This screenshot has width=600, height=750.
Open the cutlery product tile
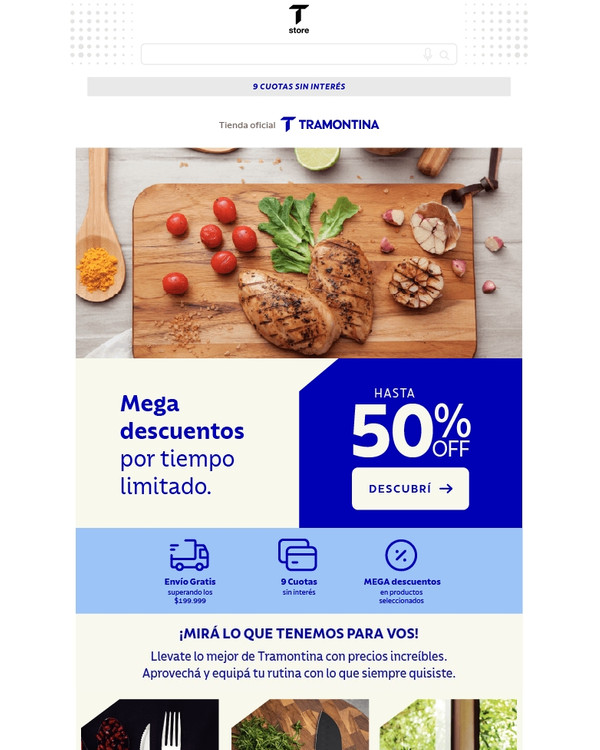click(150, 725)
